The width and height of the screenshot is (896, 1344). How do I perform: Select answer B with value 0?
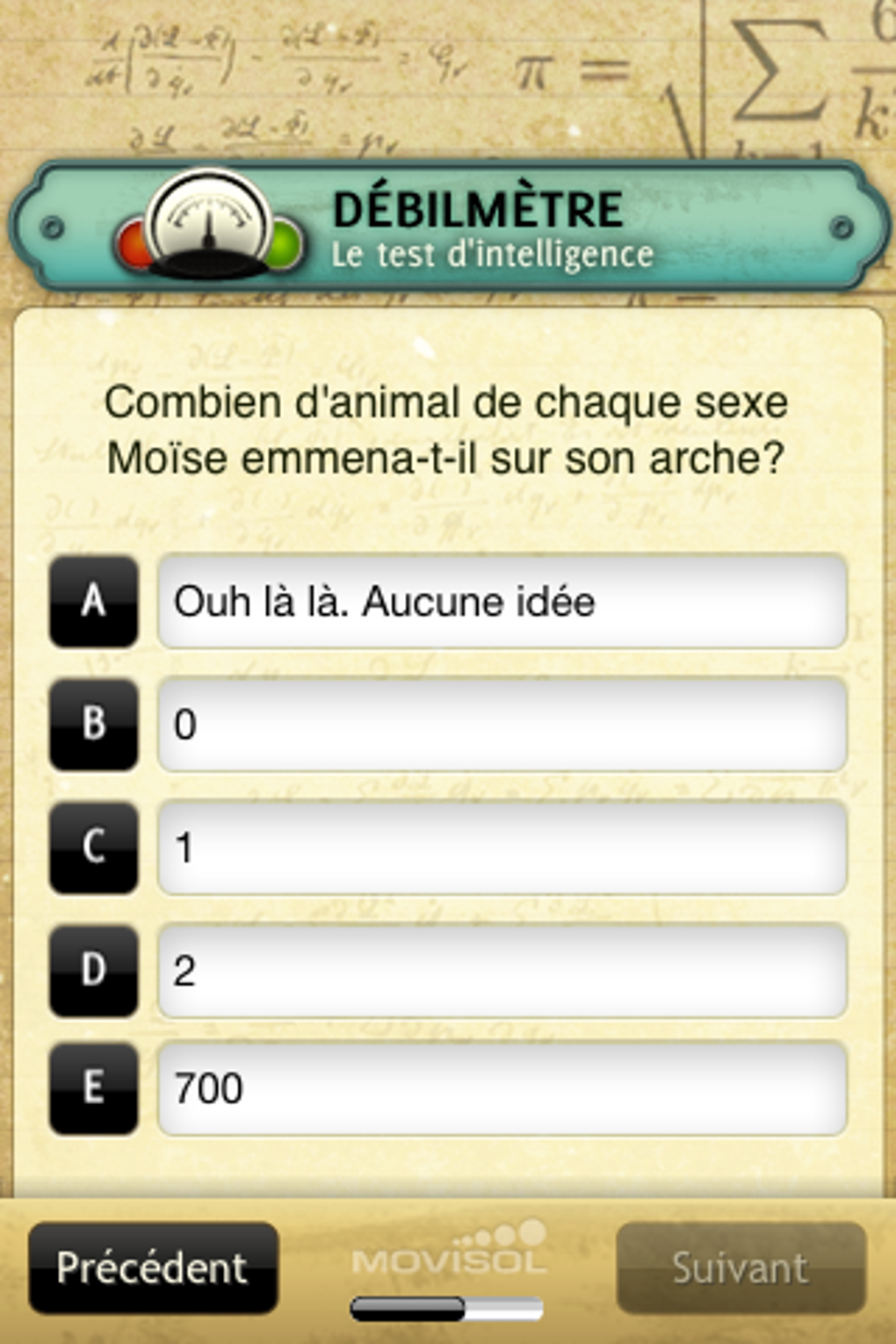click(501, 725)
